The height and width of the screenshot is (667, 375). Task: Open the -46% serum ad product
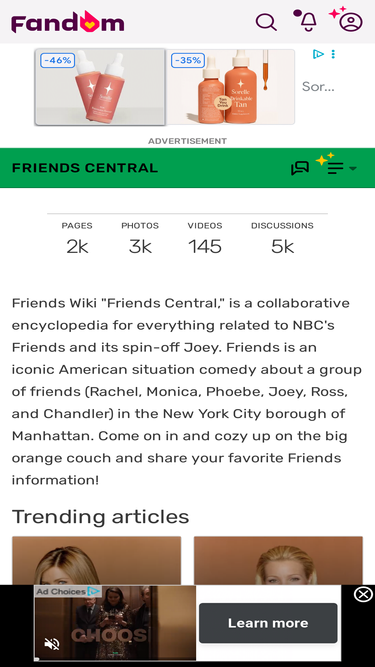pyautogui.click(x=100, y=87)
